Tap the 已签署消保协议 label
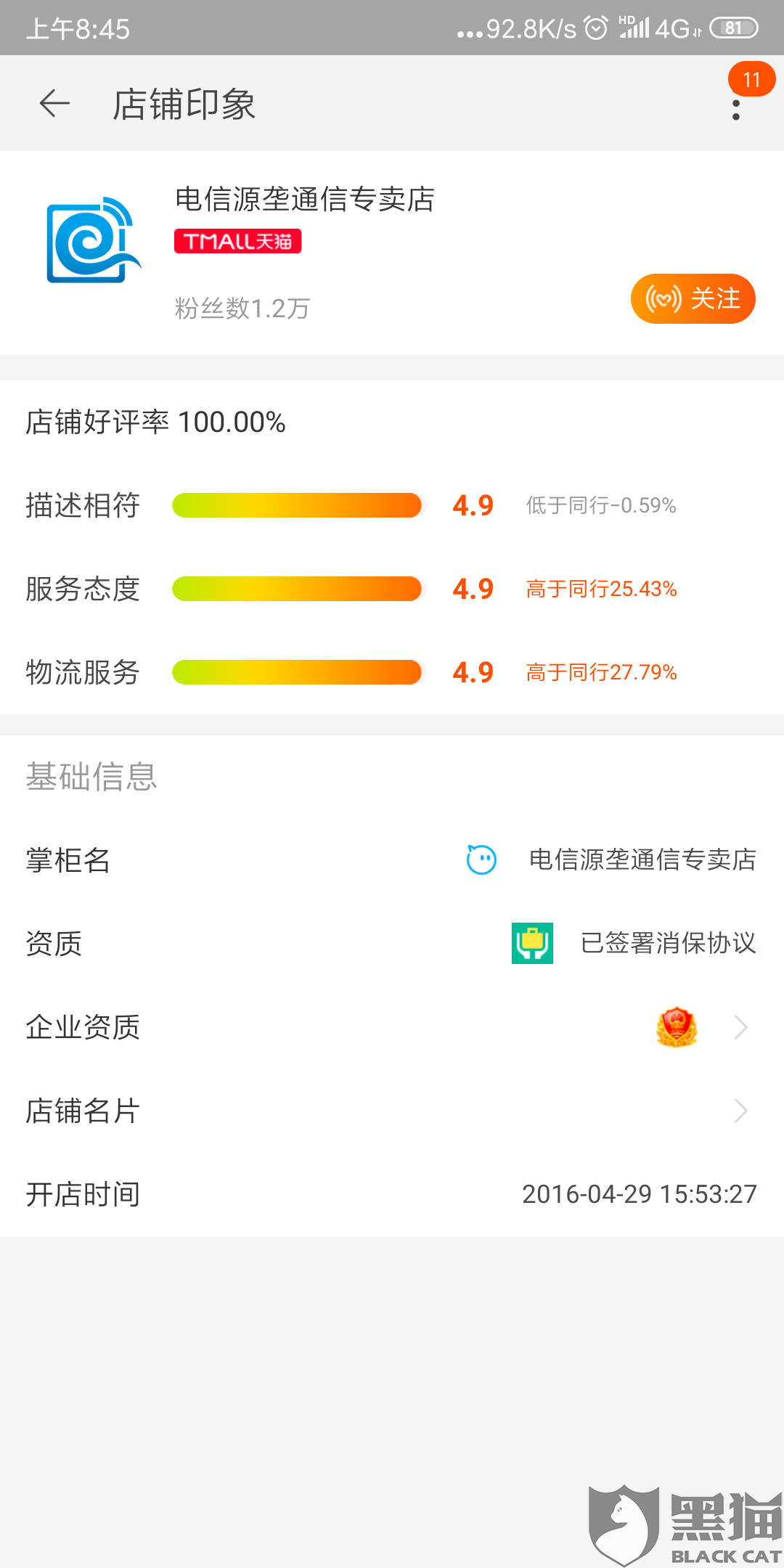 point(667,943)
